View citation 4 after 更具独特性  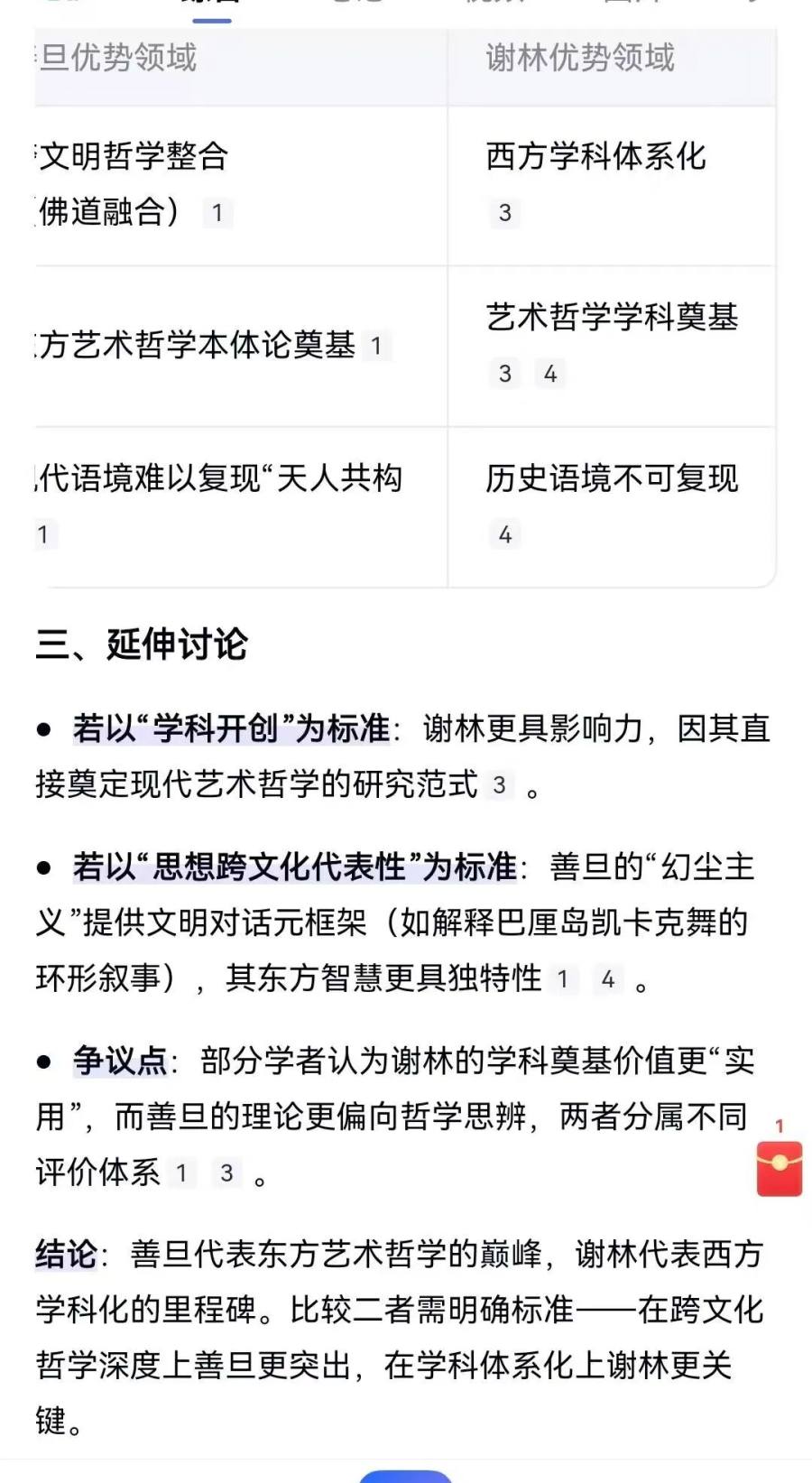[x=607, y=979]
